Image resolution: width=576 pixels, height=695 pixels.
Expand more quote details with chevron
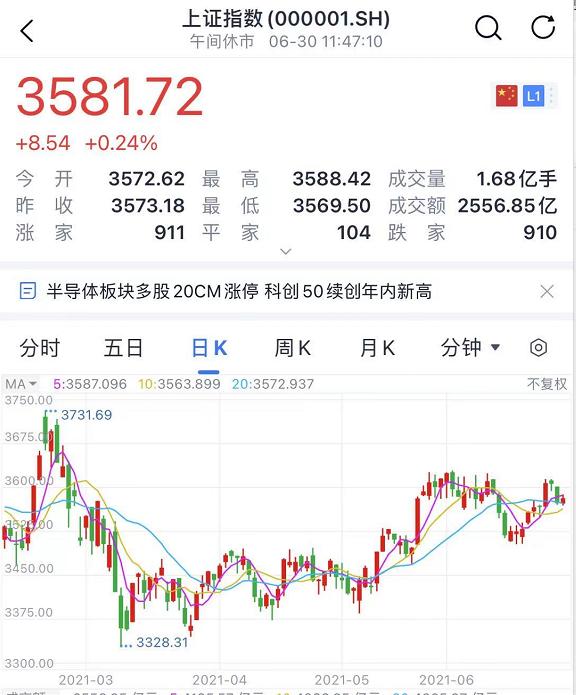(286, 251)
